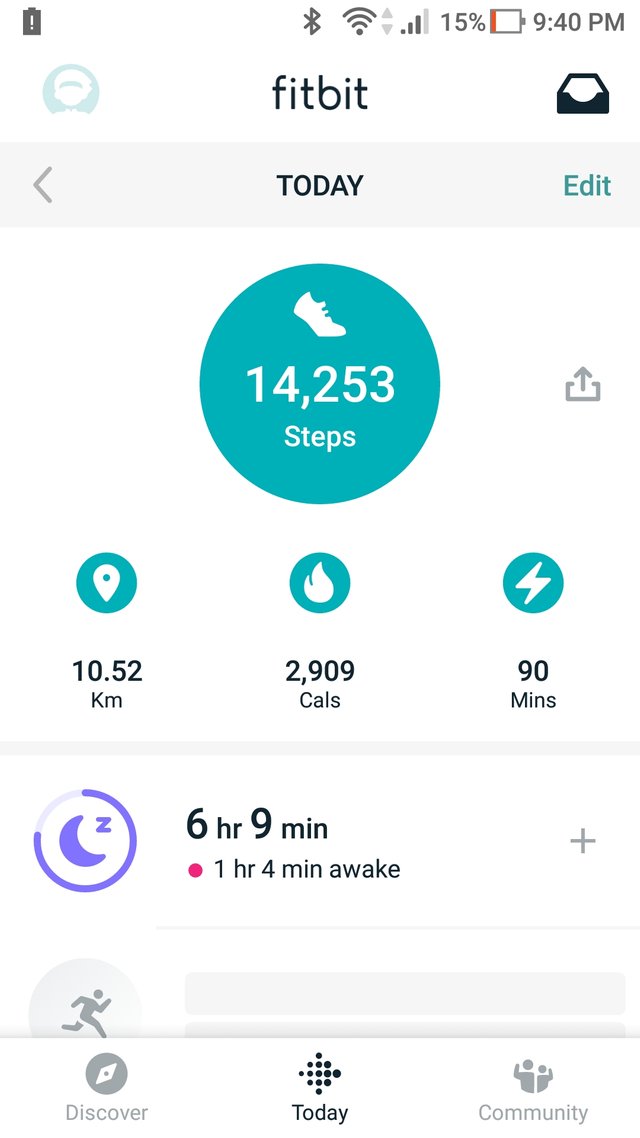Share today's stats
The height and width of the screenshot is (1138, 640).
[x=582, y=385]
